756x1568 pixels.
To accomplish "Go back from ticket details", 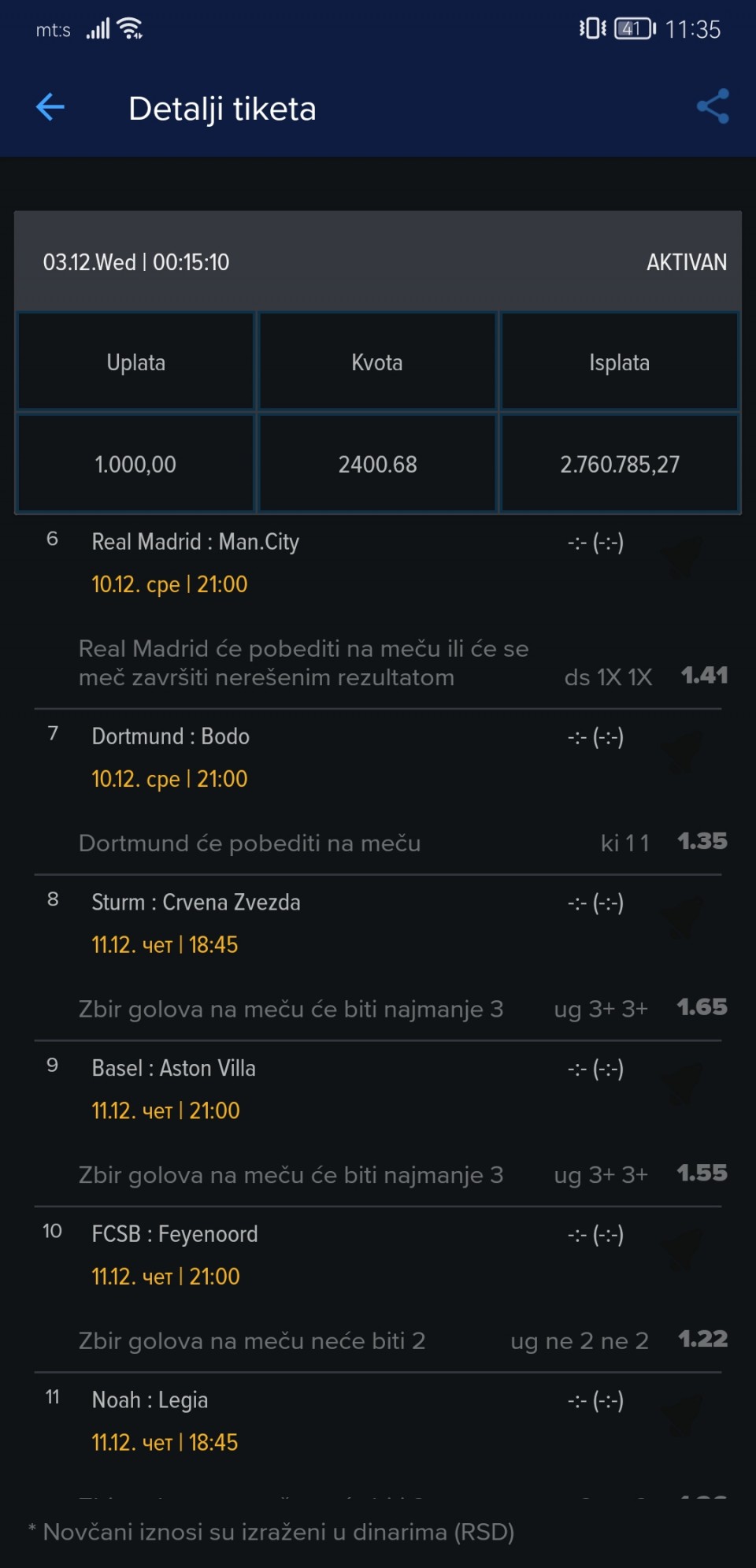I will [x=50, y=107].
